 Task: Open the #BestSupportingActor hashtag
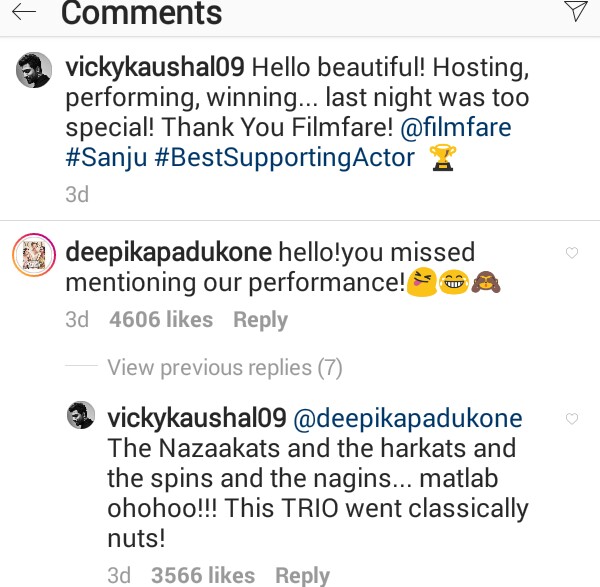[286, 158]
